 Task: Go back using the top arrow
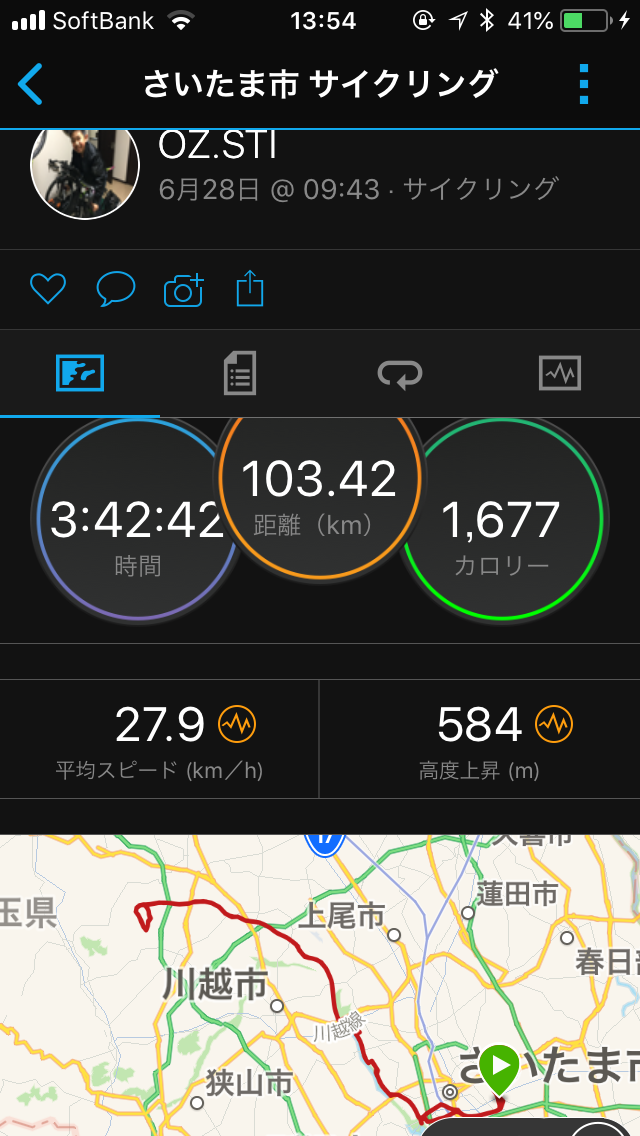point(30,84)
